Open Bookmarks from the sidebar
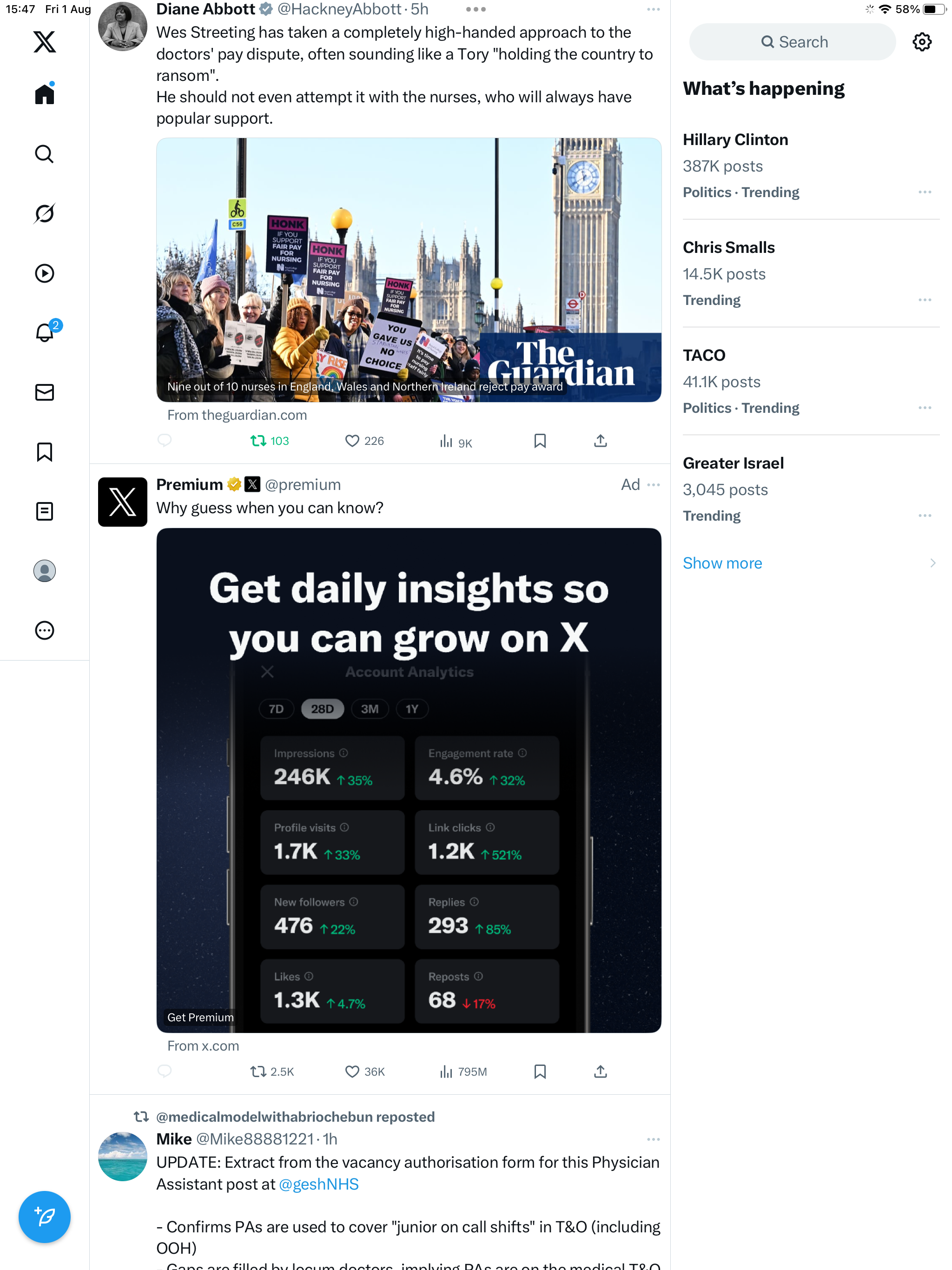 pos(44,452)
